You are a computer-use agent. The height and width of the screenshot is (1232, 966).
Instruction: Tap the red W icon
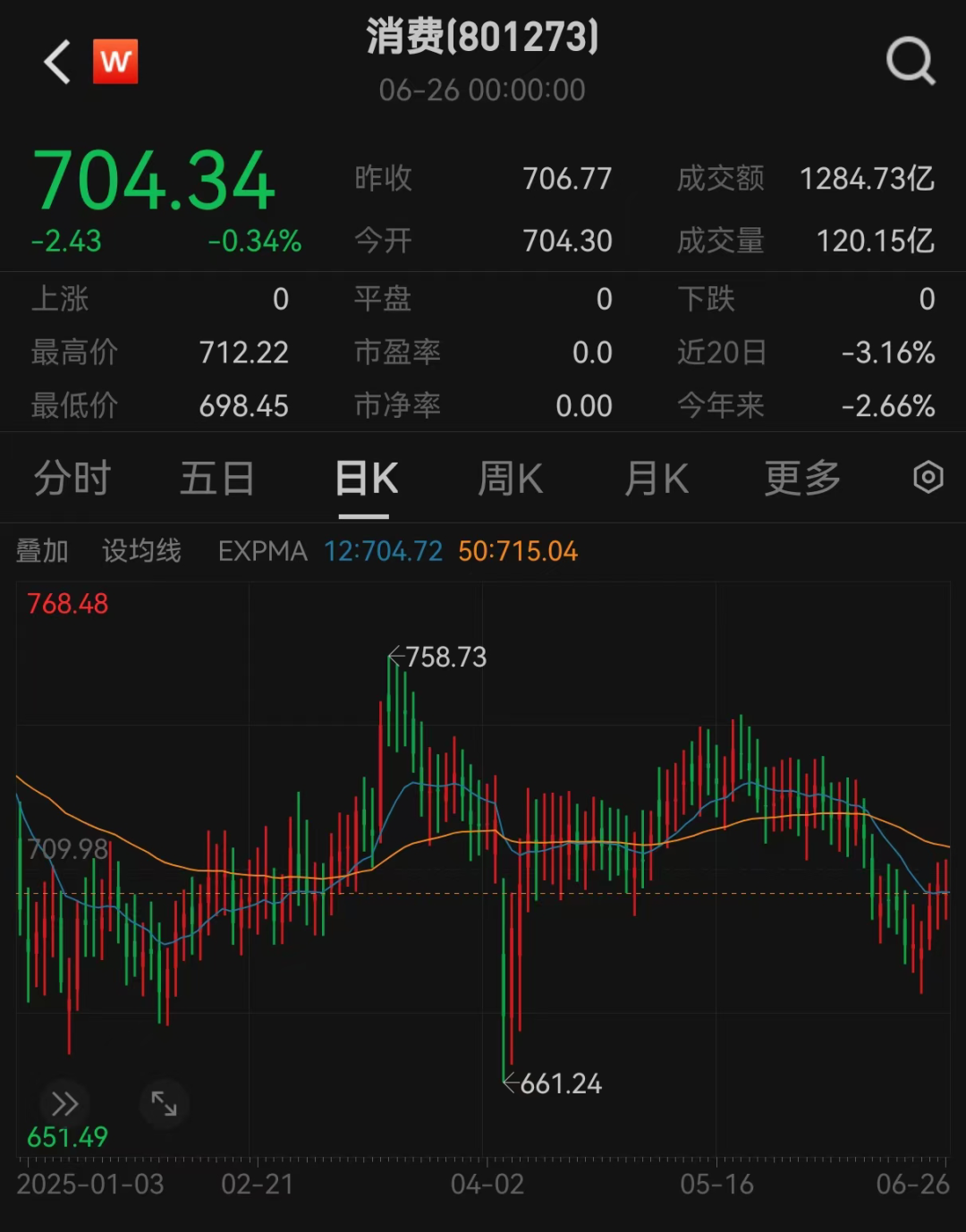pyautogui.click(x=115, y=62)
